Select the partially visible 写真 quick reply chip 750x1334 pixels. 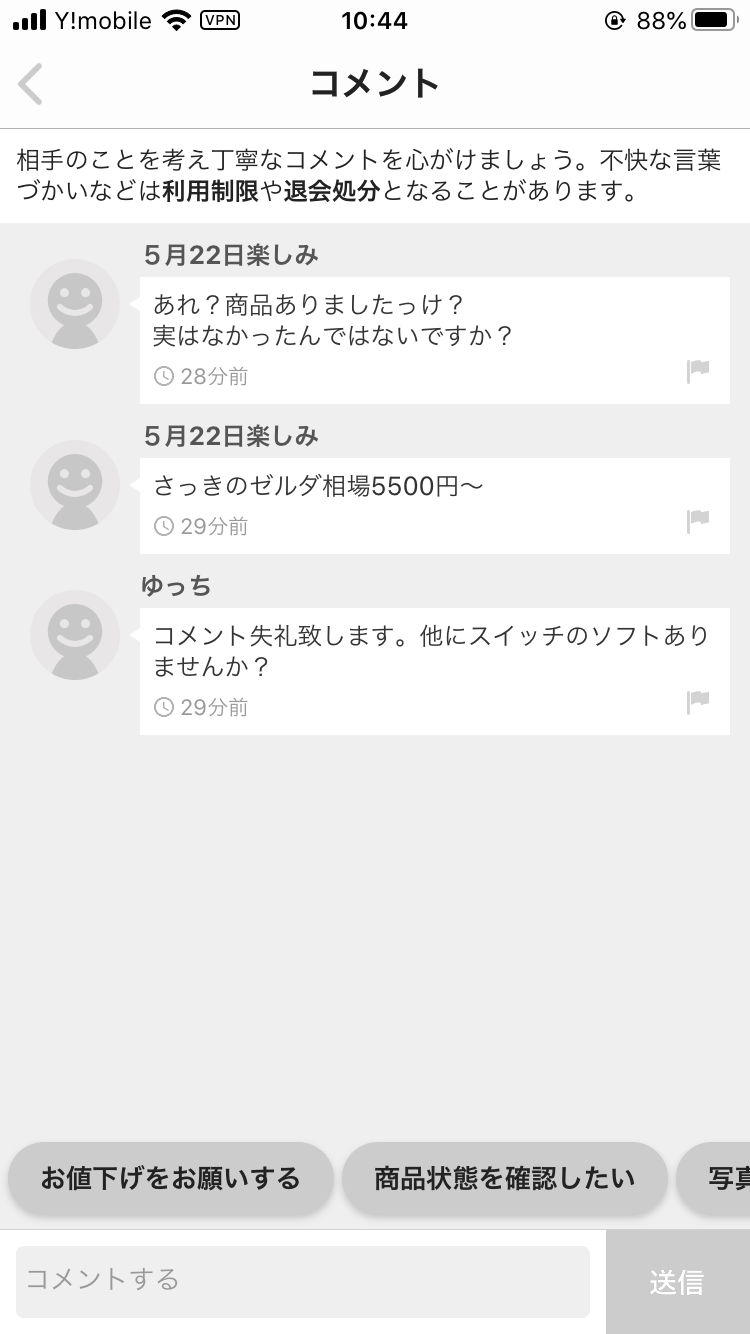pos(714,1178)
